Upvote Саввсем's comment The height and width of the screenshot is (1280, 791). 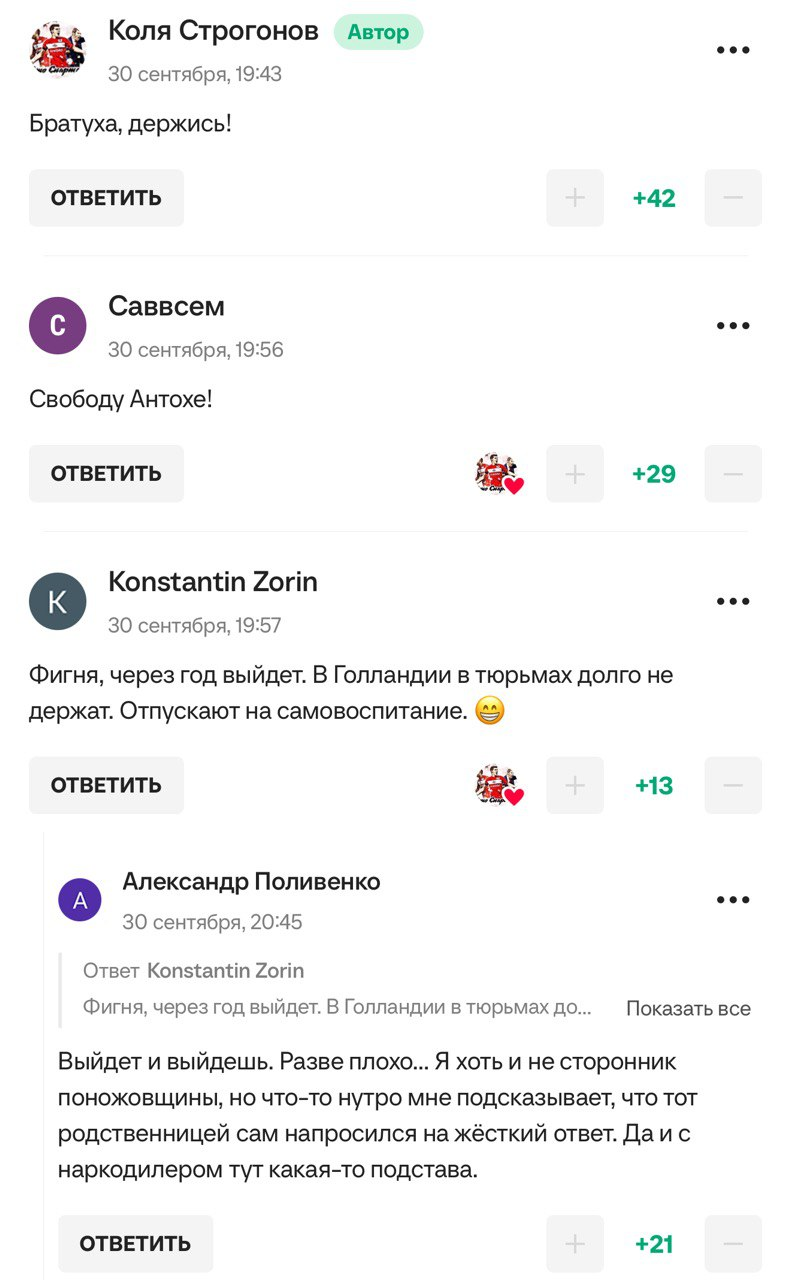click(575, 474)
